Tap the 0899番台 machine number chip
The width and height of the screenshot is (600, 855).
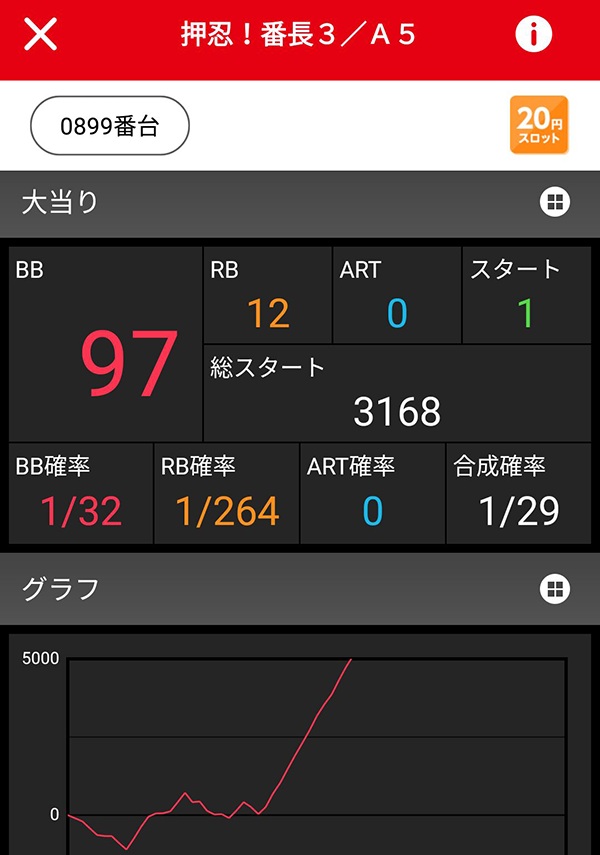(110, 126)
